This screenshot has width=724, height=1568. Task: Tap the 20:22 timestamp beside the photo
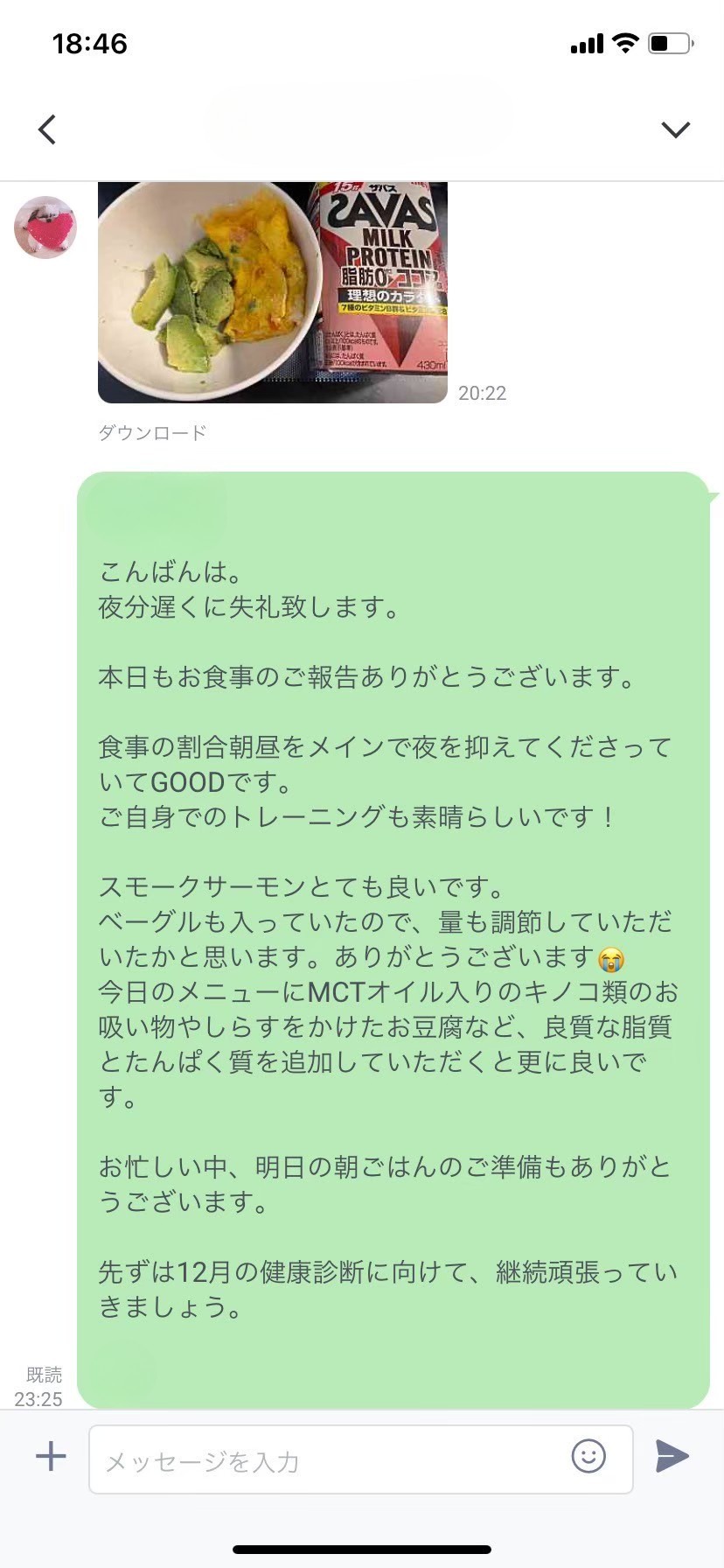click(x=482, y=393)
